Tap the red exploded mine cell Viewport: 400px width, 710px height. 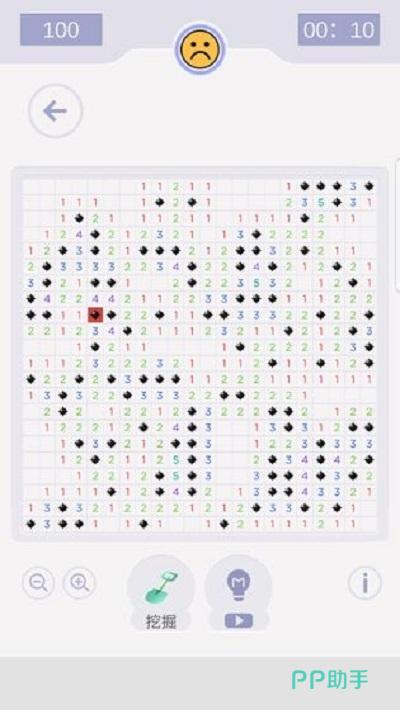pyautogui.click(x=96, y=315)
